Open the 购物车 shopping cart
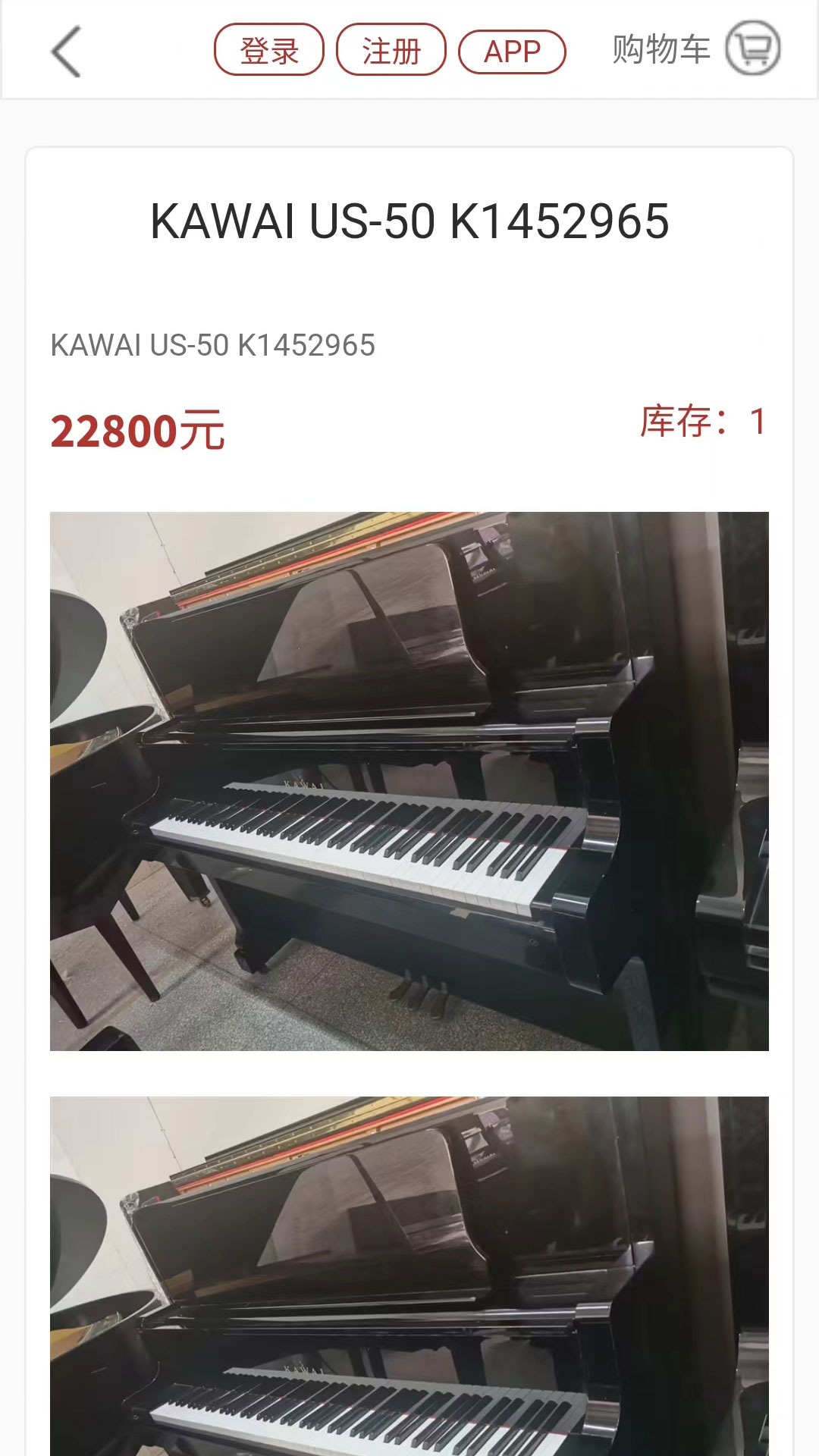 pos(695,49)
